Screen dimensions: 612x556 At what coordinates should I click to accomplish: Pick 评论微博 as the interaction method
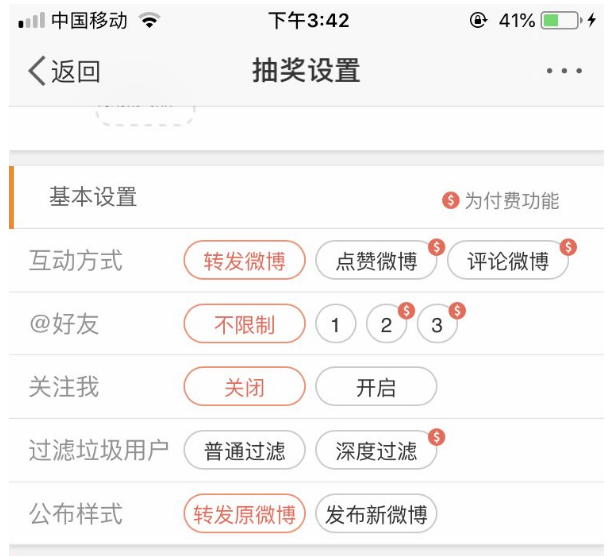click(508, 262)
